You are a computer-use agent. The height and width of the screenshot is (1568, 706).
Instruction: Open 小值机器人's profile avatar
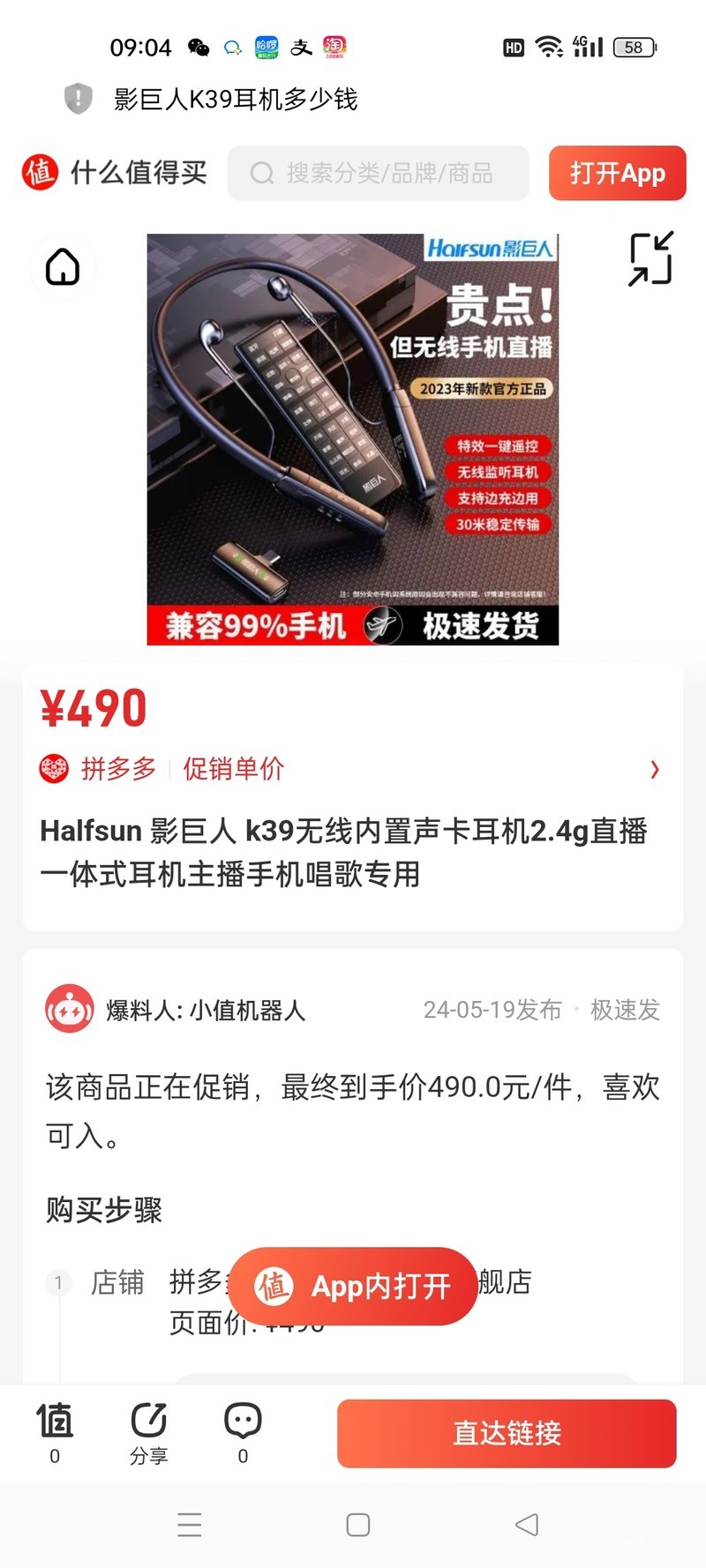click(69, 1009)
